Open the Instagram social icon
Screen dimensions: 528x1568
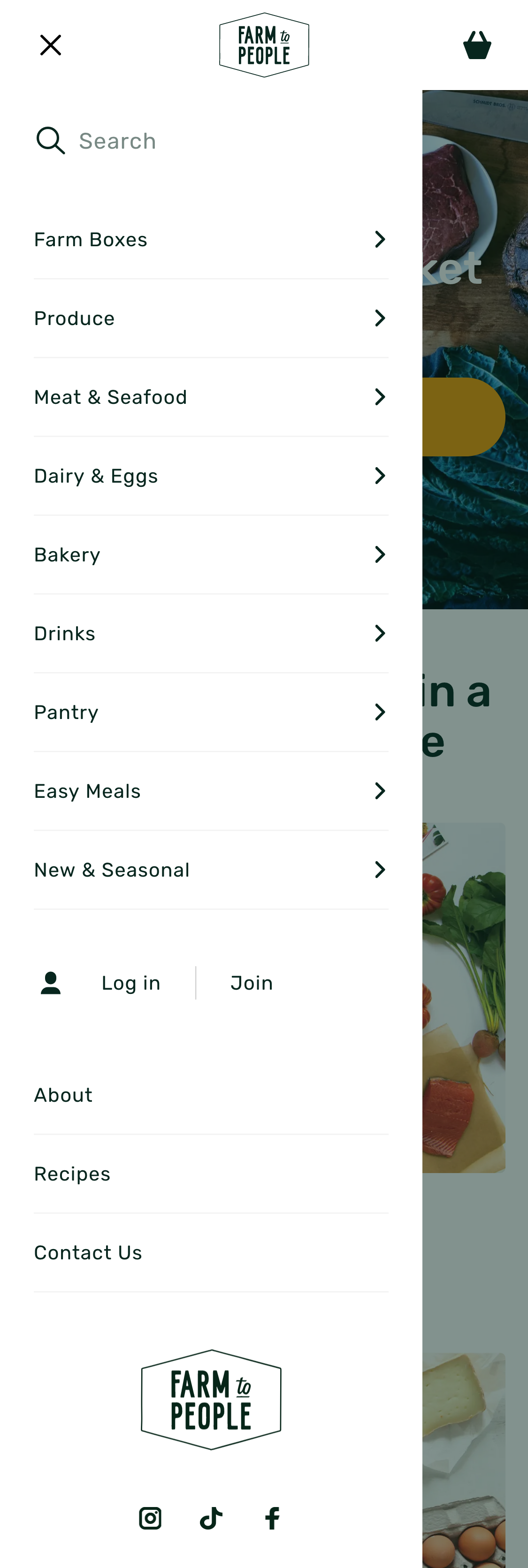[x=151, y=1517]
